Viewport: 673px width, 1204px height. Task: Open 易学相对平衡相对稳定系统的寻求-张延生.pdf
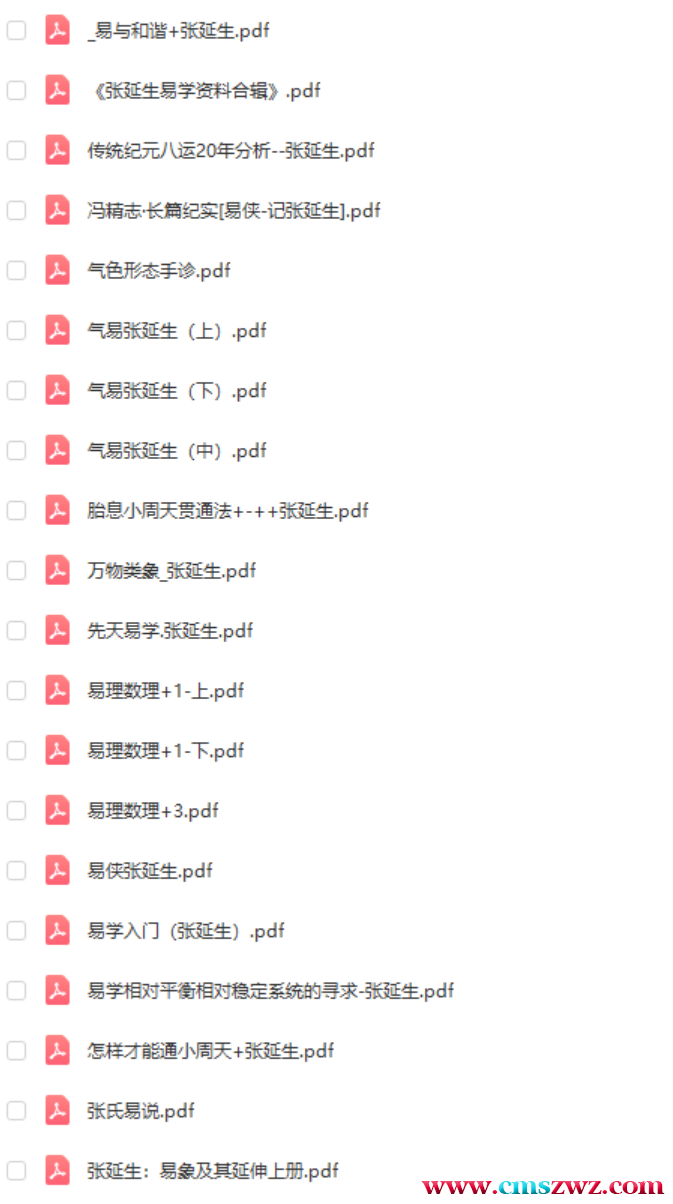pos(270,991)
